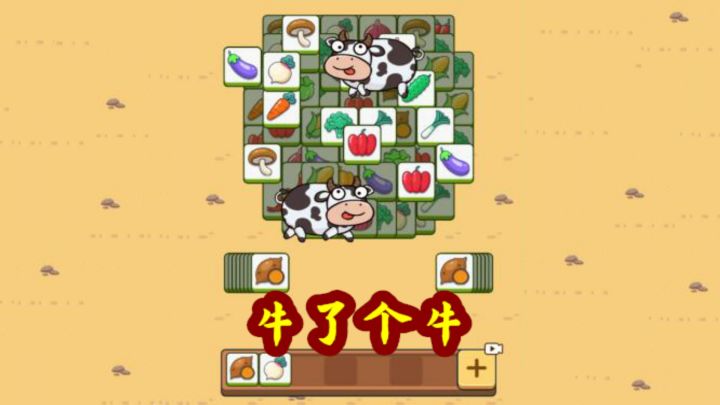Pick the cucumber tile next to the cow

tap(417, 88)
